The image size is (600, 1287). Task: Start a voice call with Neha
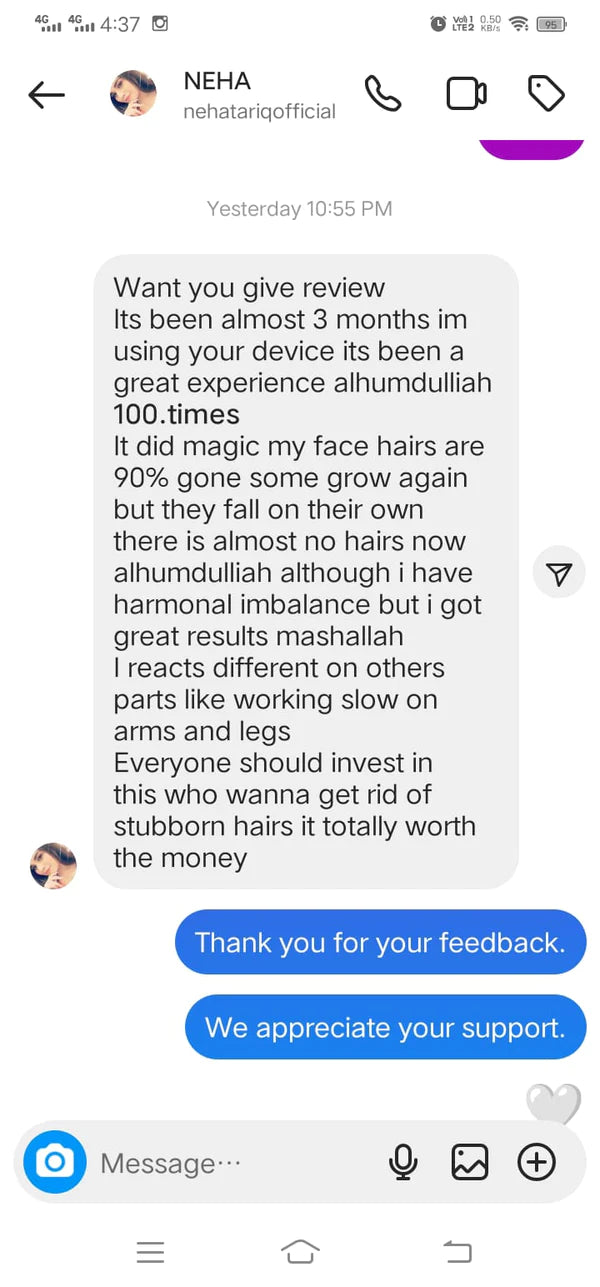point(382,94)
